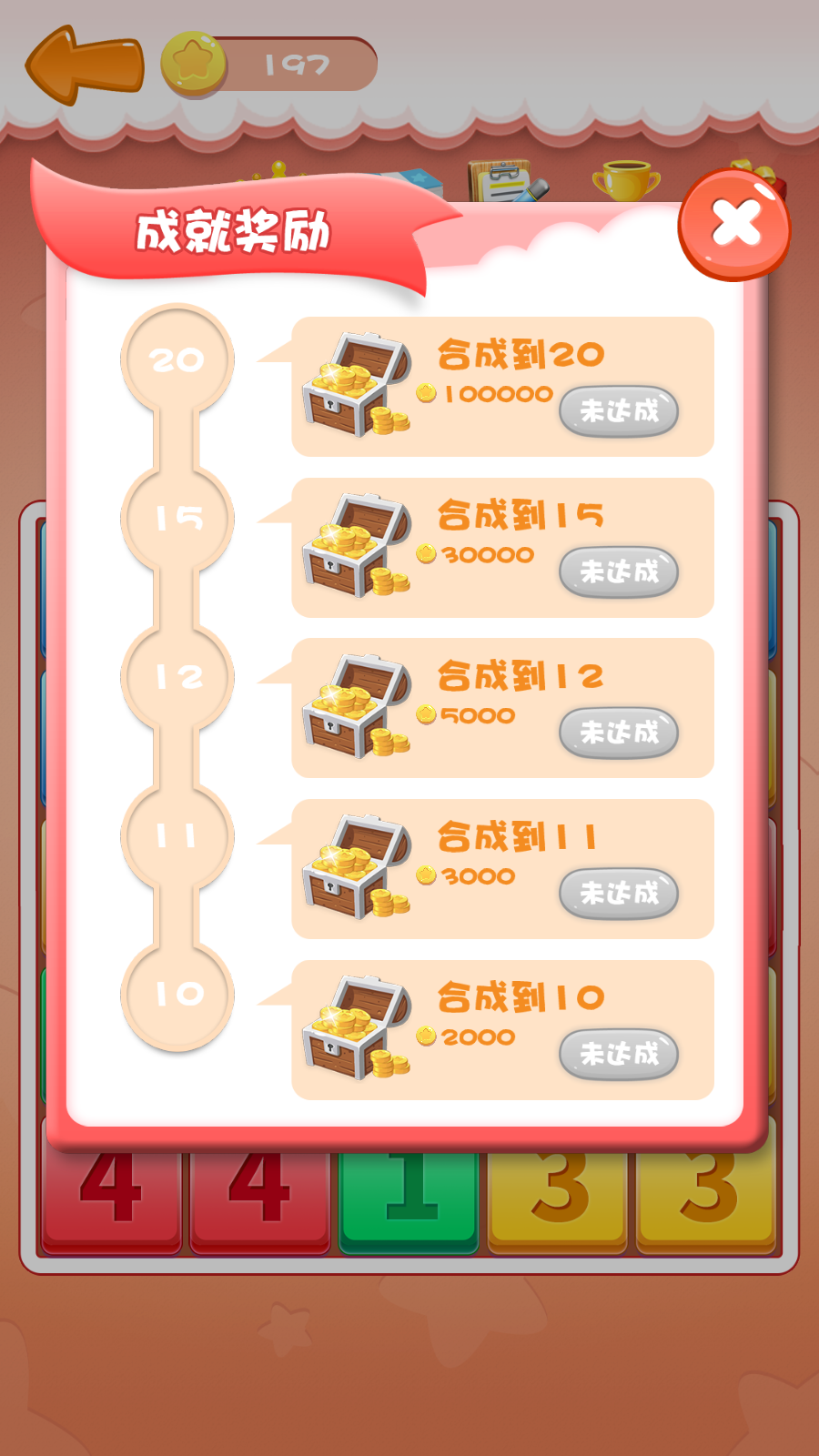The height and width of the screenshot is (1456, 819).
Task: Click the 未达成 button for level 12
Action: coord(620,732)
